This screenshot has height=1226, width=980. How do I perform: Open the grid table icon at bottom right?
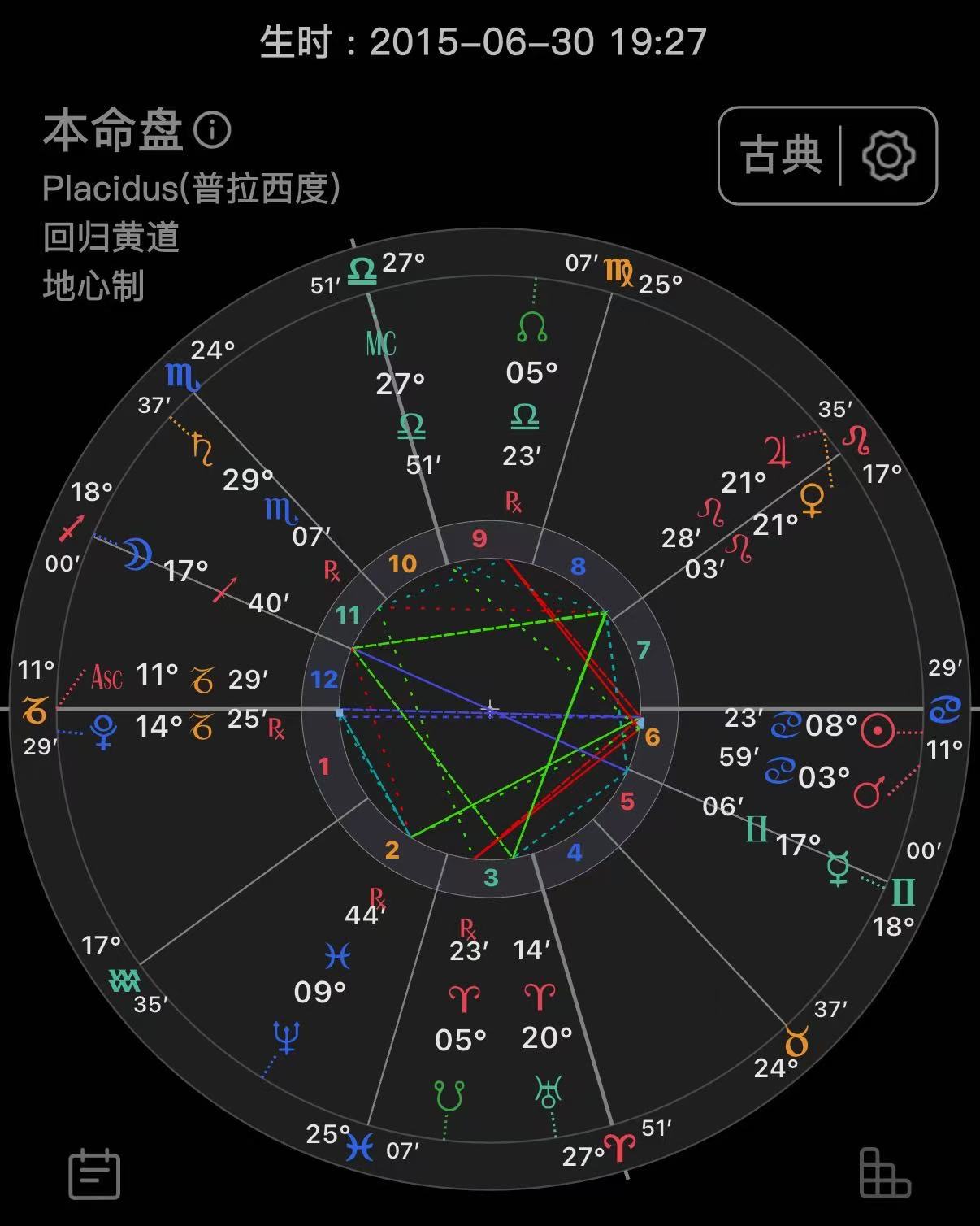tap(884, 1173)
